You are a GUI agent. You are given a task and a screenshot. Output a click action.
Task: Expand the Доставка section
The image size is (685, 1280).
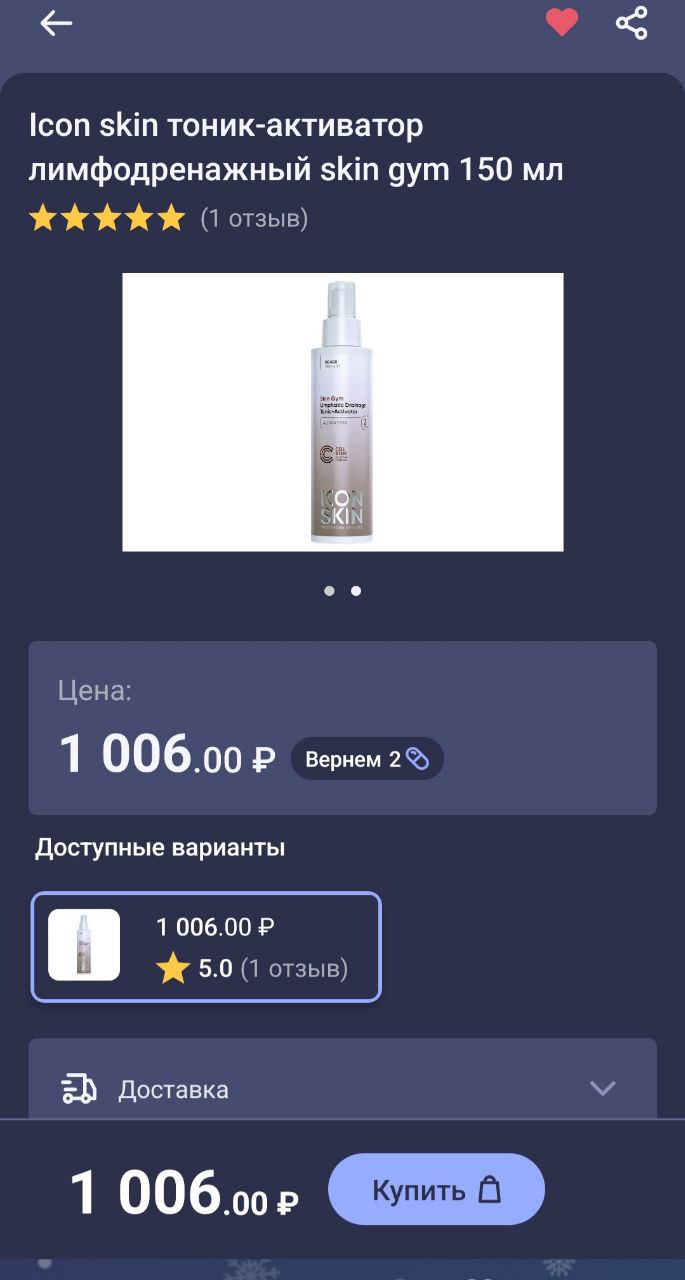click(342, 1088)
